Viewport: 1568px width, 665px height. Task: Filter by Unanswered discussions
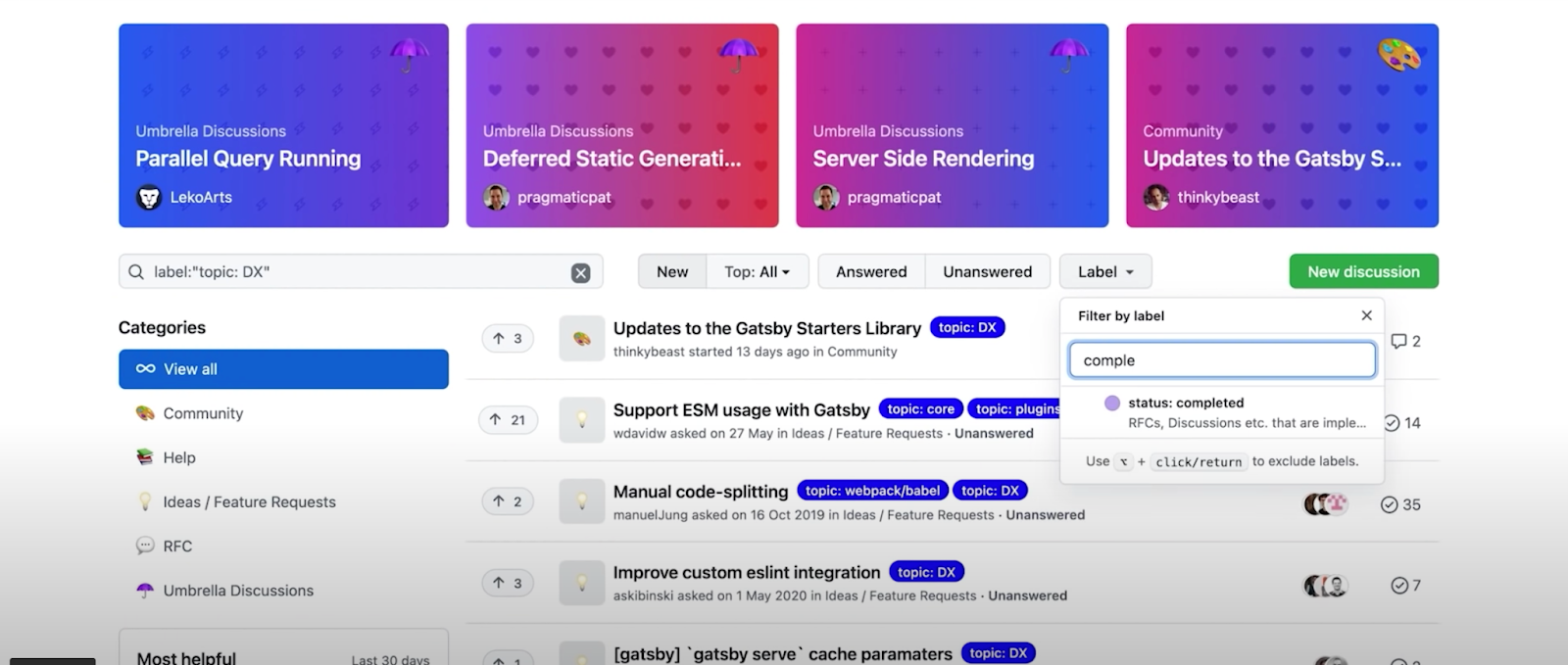click(x=987, y=272)
